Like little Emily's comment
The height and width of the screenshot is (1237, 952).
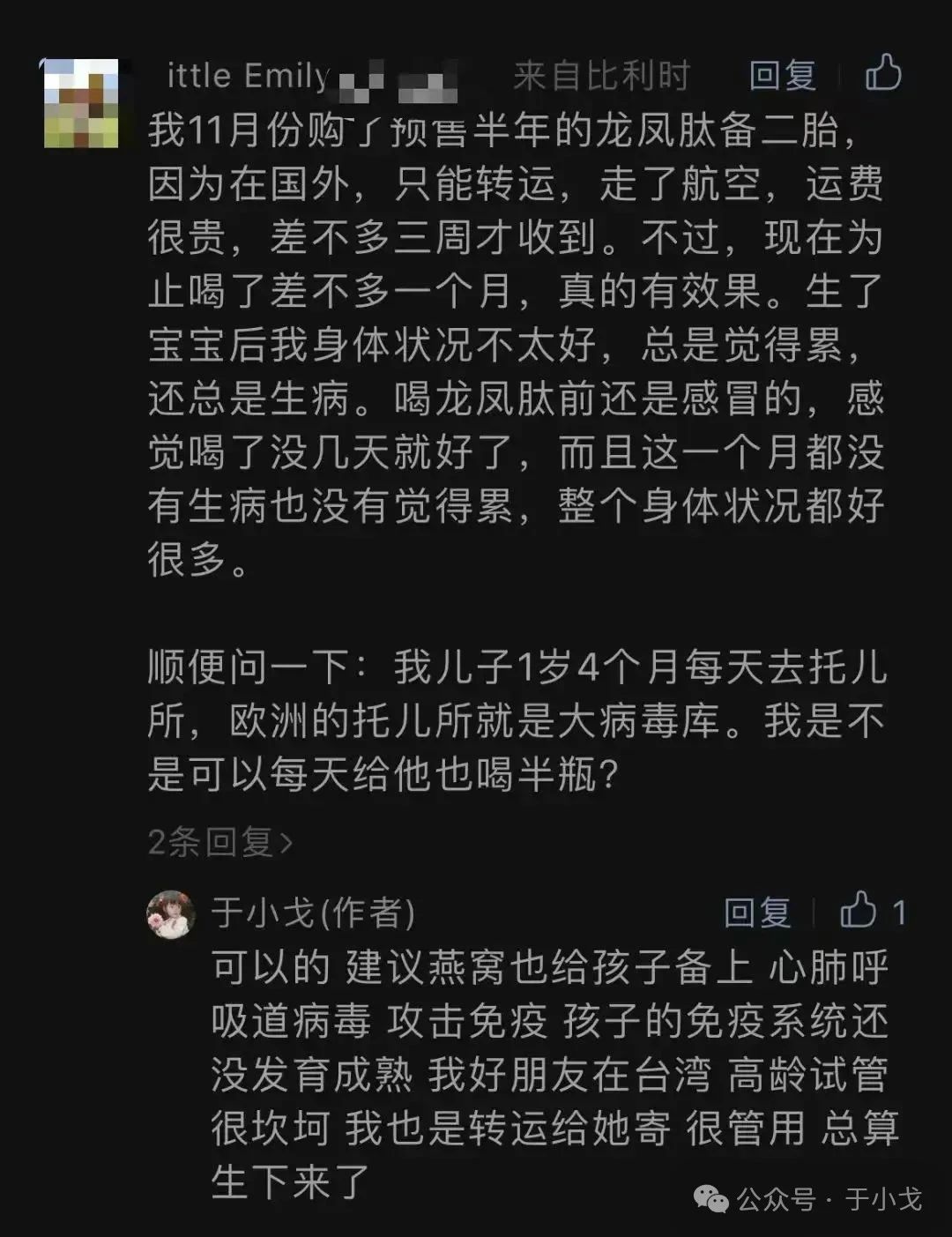(x=882, y=72)
